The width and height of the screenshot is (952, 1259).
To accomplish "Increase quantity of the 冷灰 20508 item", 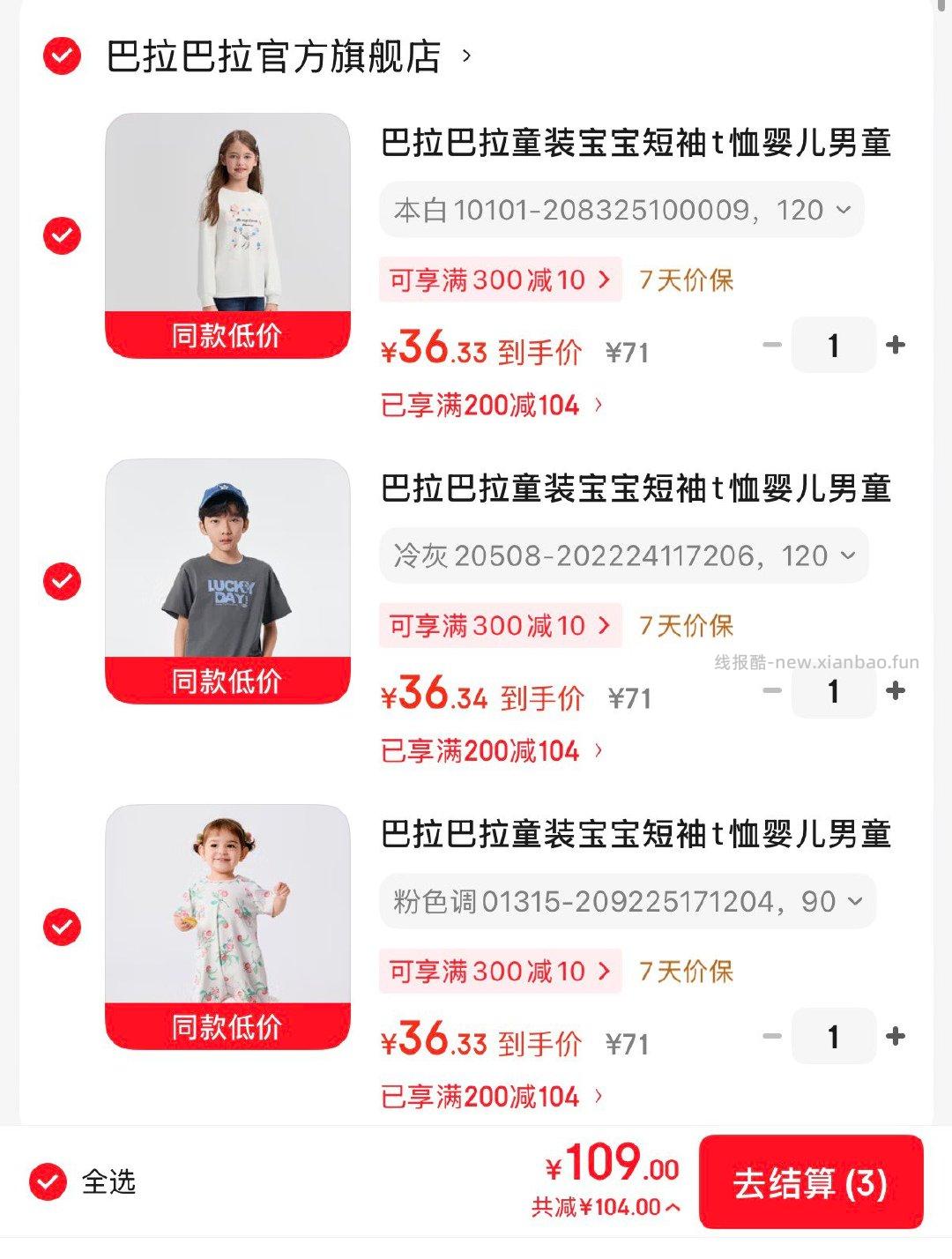I will [x=896, y=690].
